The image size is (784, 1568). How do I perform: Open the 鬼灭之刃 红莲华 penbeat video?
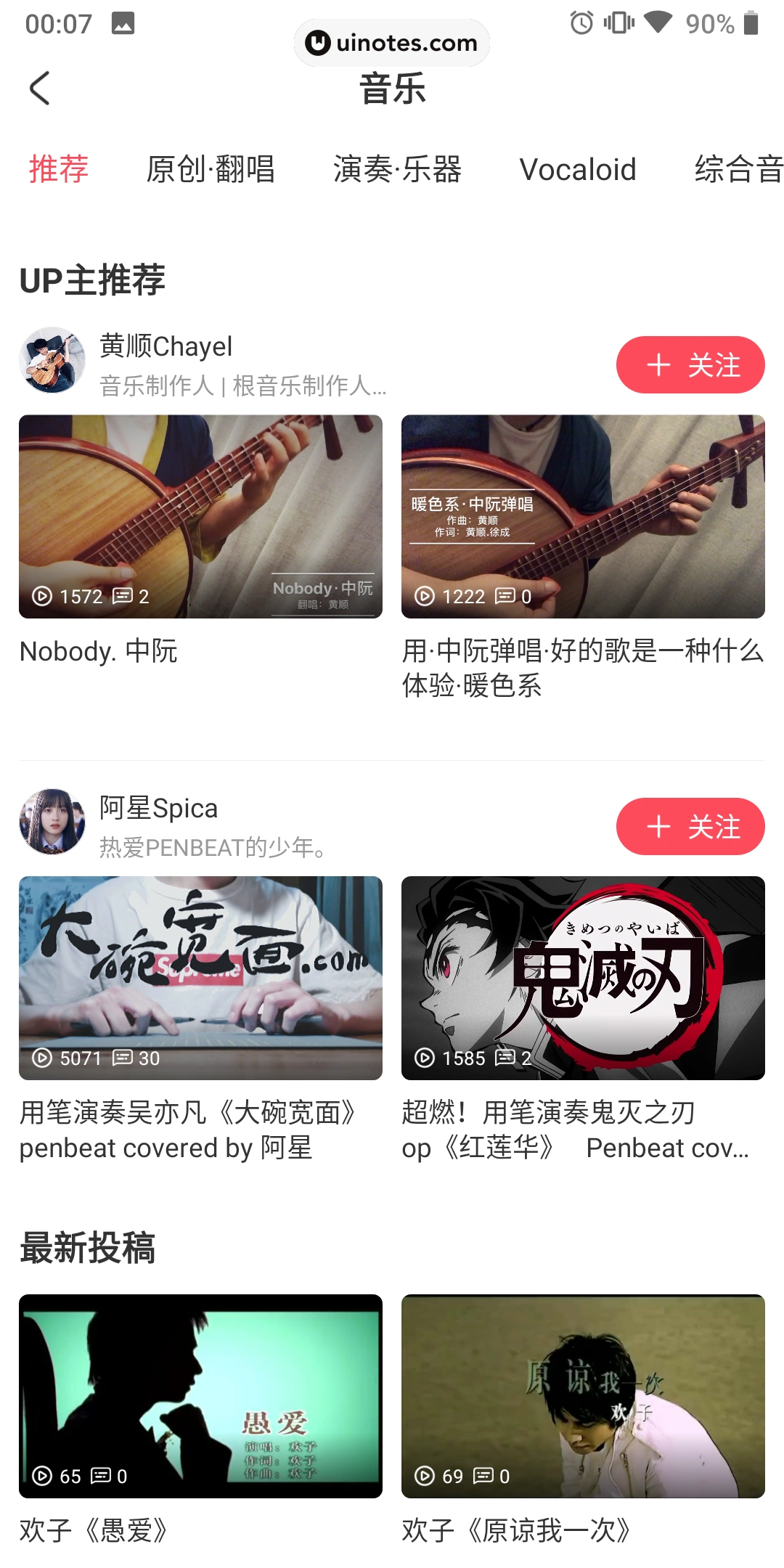tap(583, 978)
